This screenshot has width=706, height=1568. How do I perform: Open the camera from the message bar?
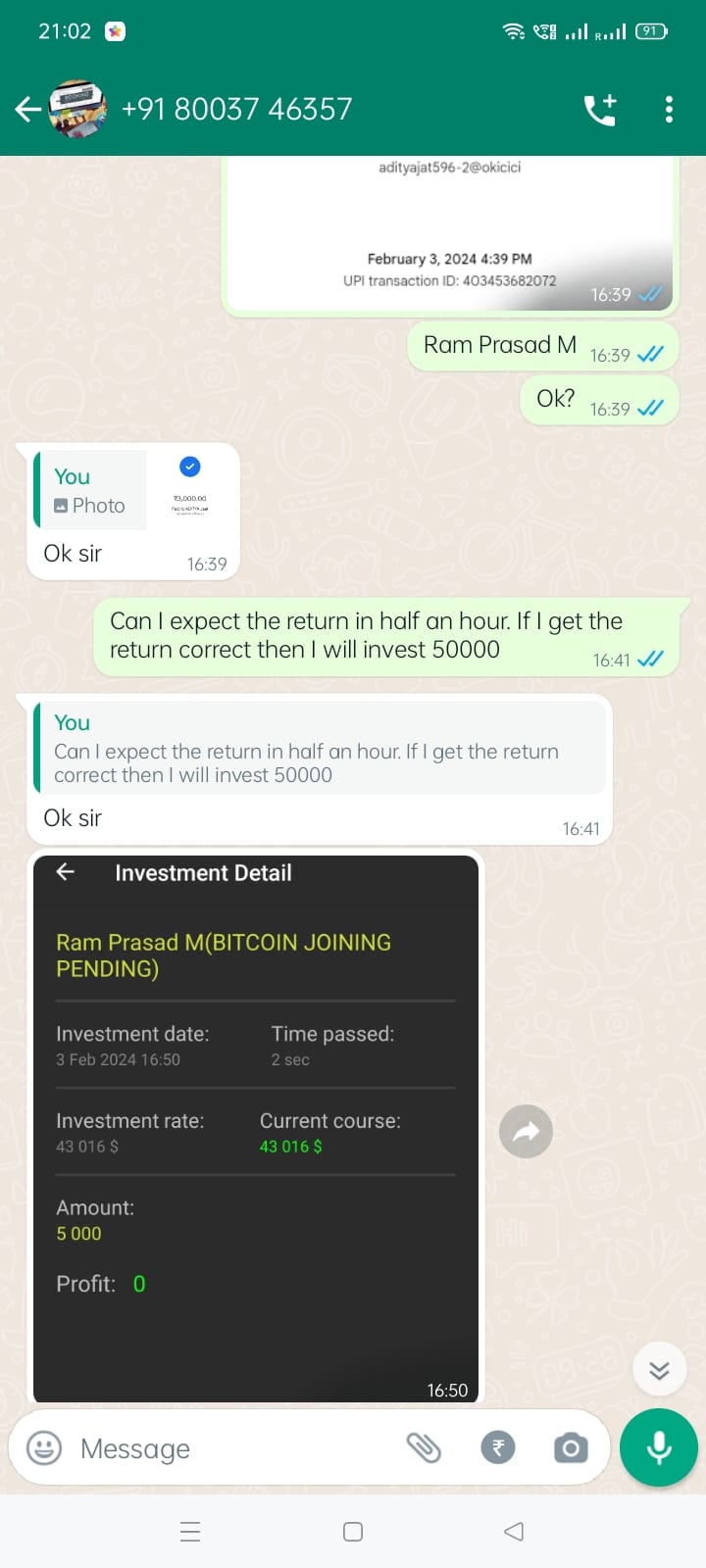(571, 1447)
